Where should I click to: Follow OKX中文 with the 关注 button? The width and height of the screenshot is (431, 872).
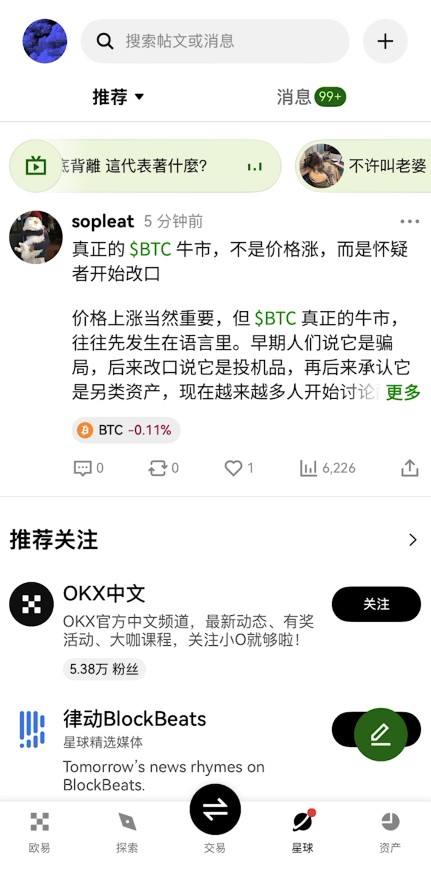point(376,604)
